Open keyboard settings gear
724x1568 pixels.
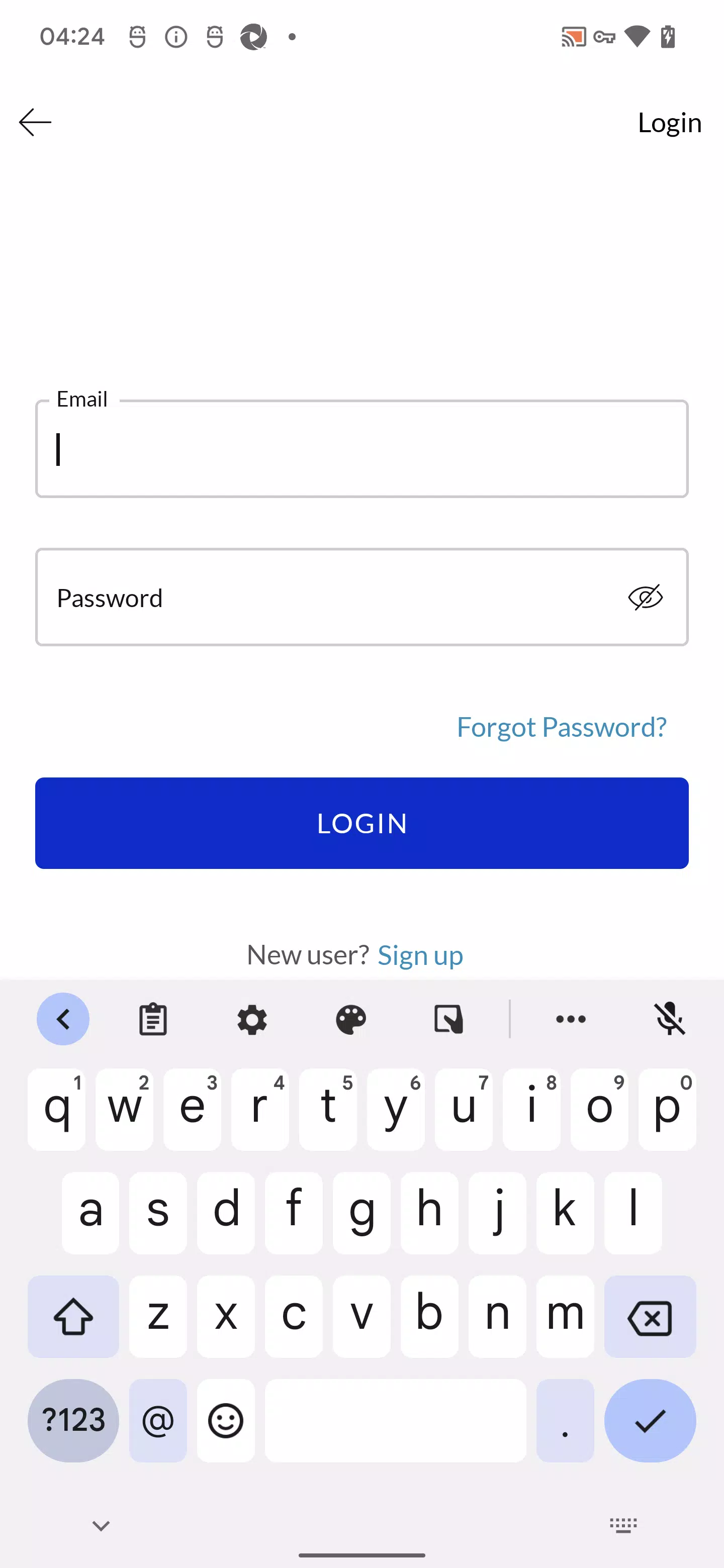pos(252,1019)
